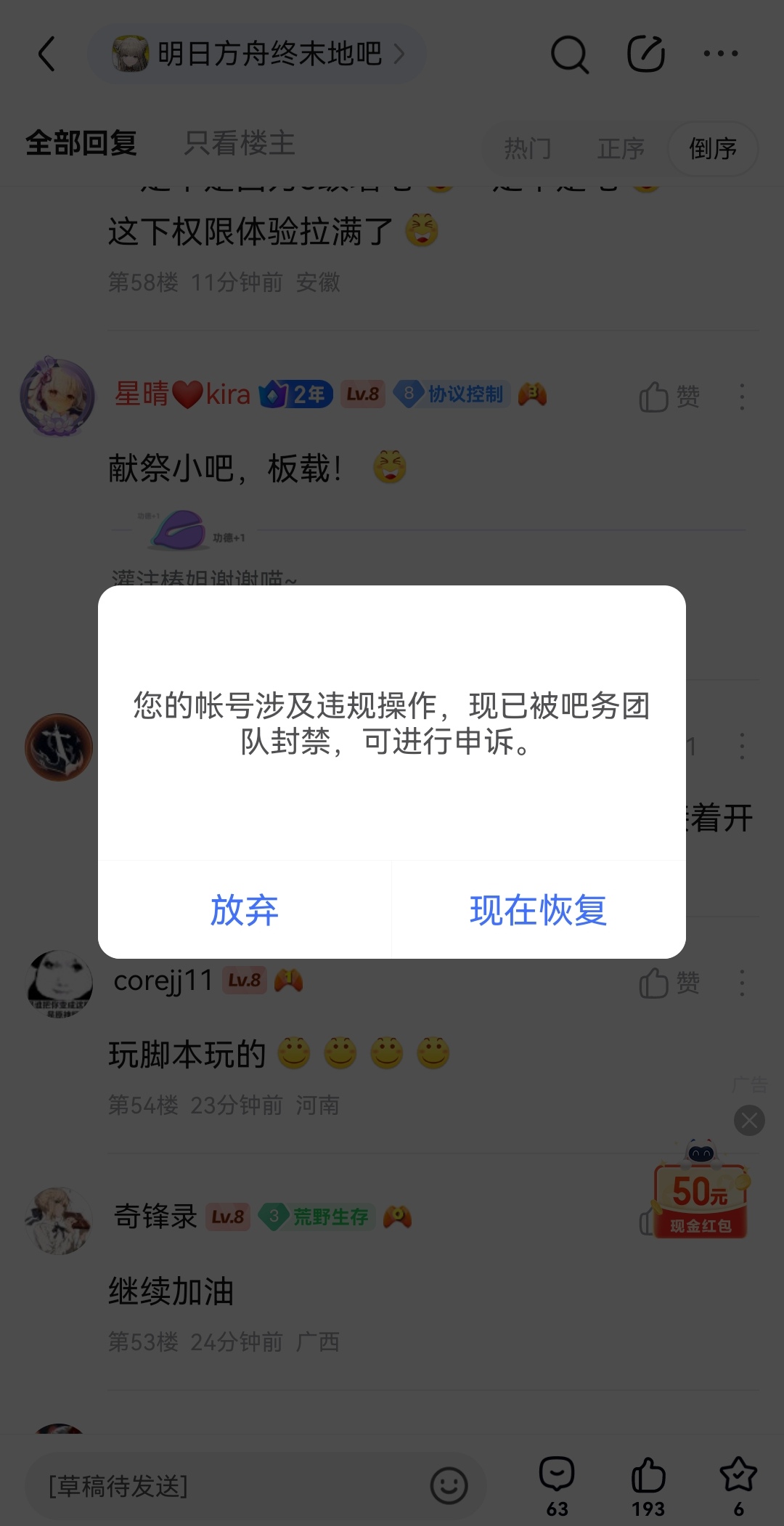Like 星晴kira's reply
The image size is (784, 1526).
pos(669,397)
